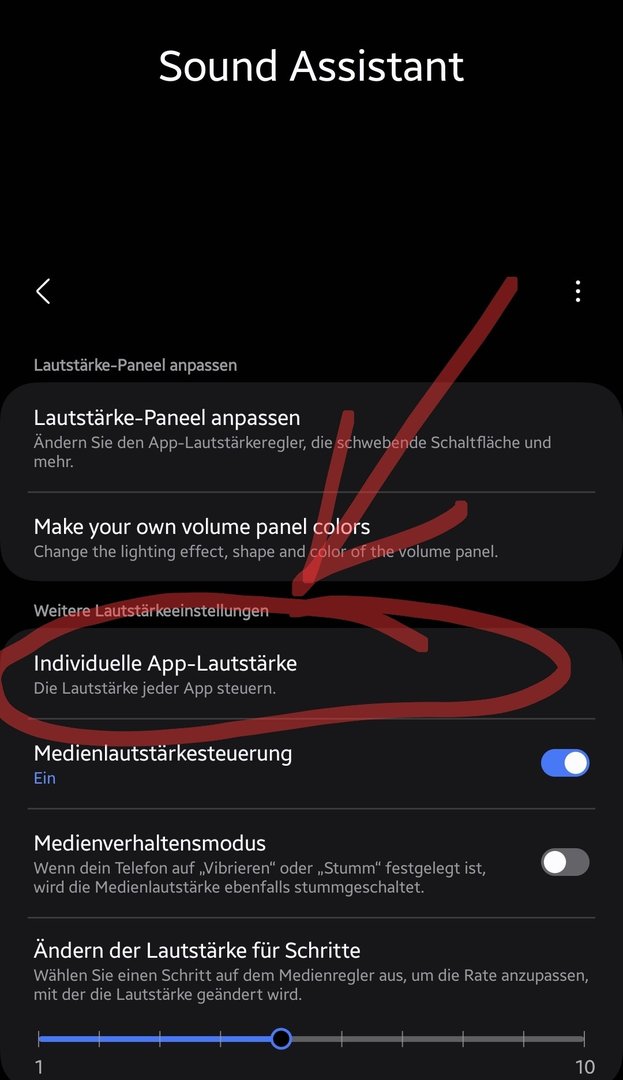Enable the Medienverhaltensmodus switch
This screenshot has height=1080, width=623.
click(565, 862)
